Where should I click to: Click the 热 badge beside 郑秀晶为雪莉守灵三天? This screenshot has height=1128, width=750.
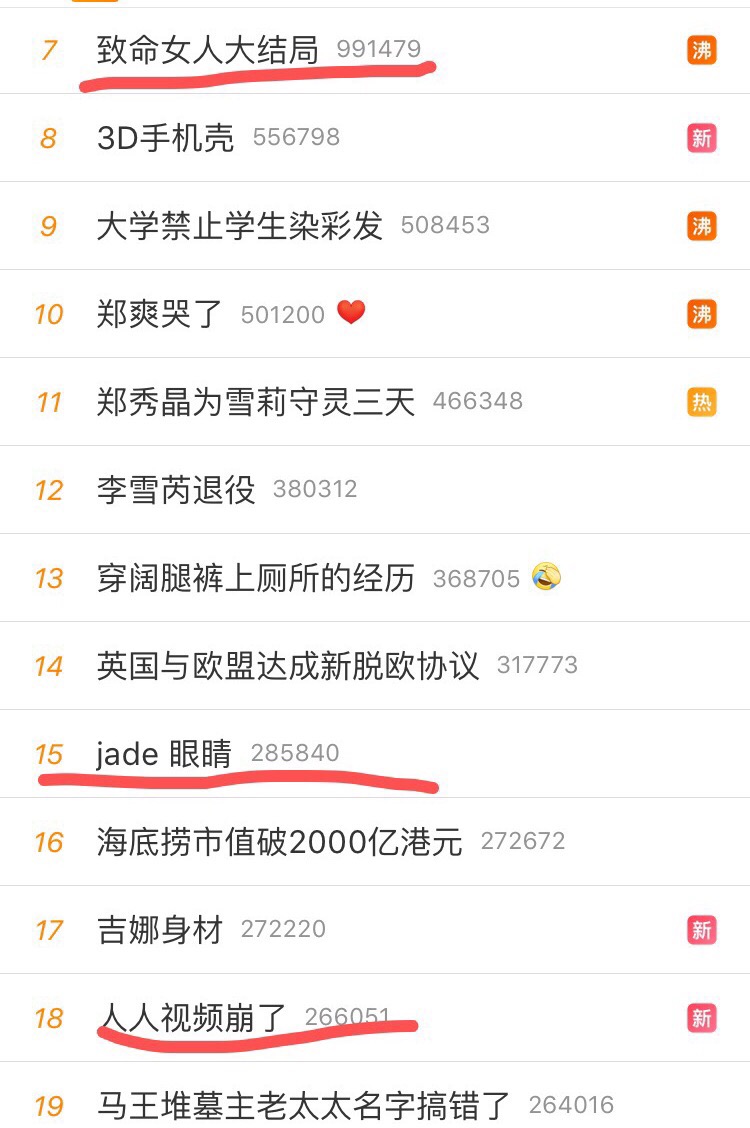click(704, 401)
